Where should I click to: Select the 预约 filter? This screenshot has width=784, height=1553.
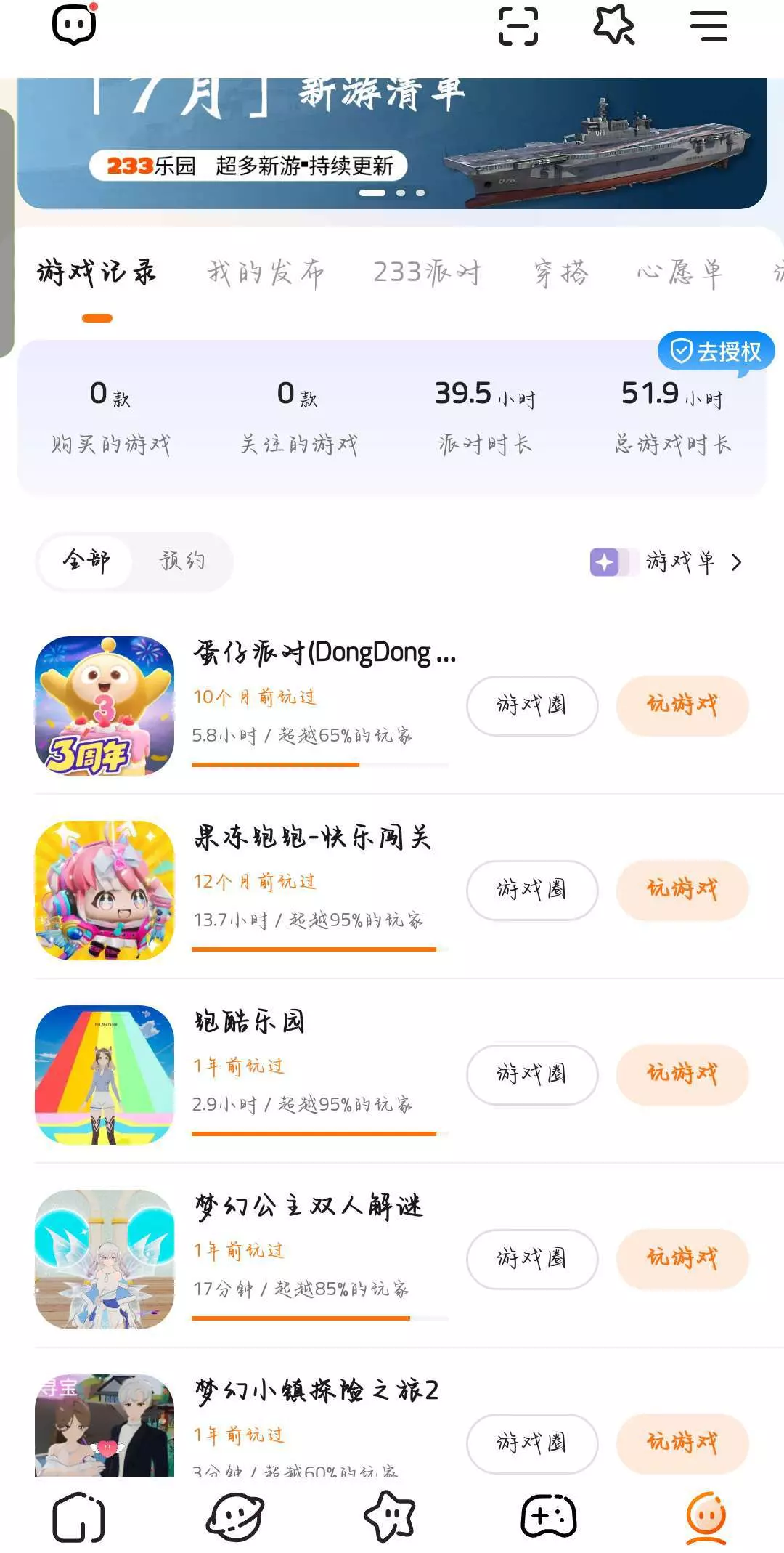tap(182, 561)
